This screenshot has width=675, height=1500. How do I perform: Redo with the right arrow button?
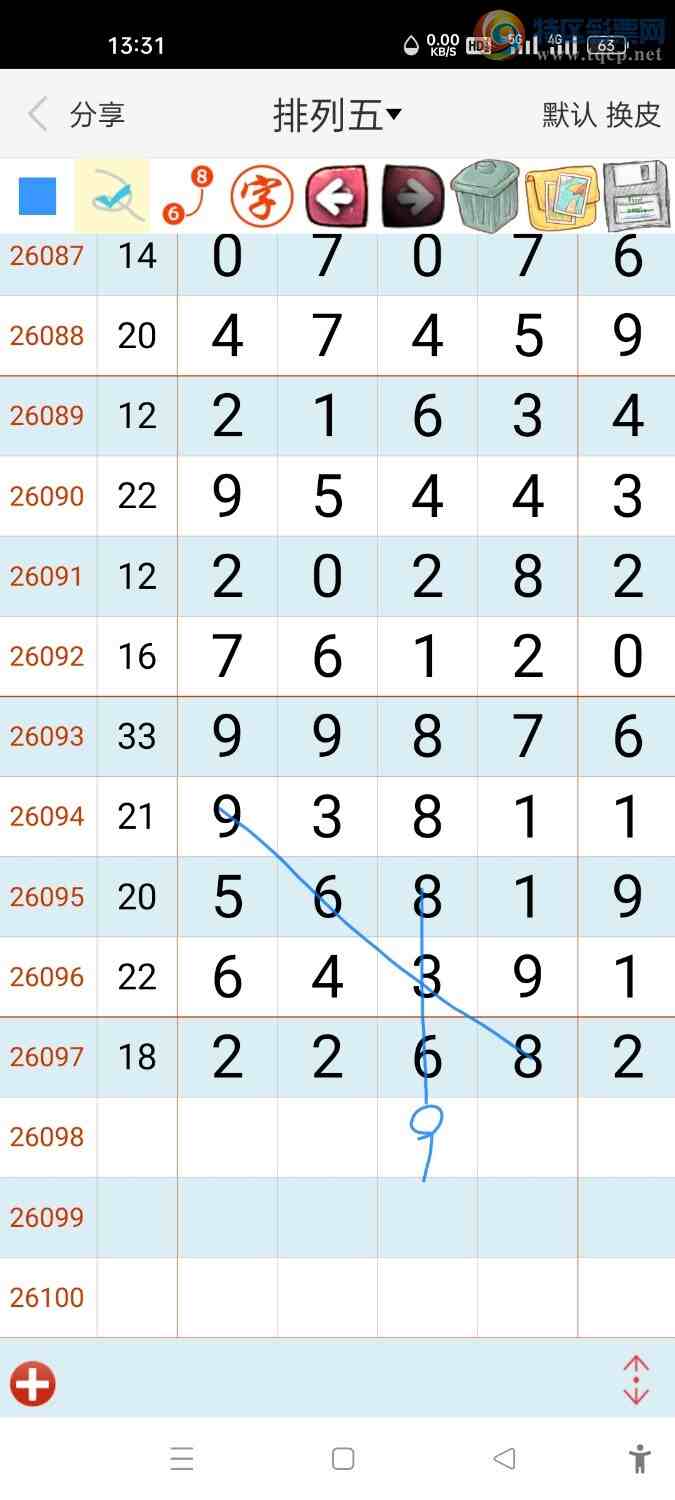click(410, 197)
